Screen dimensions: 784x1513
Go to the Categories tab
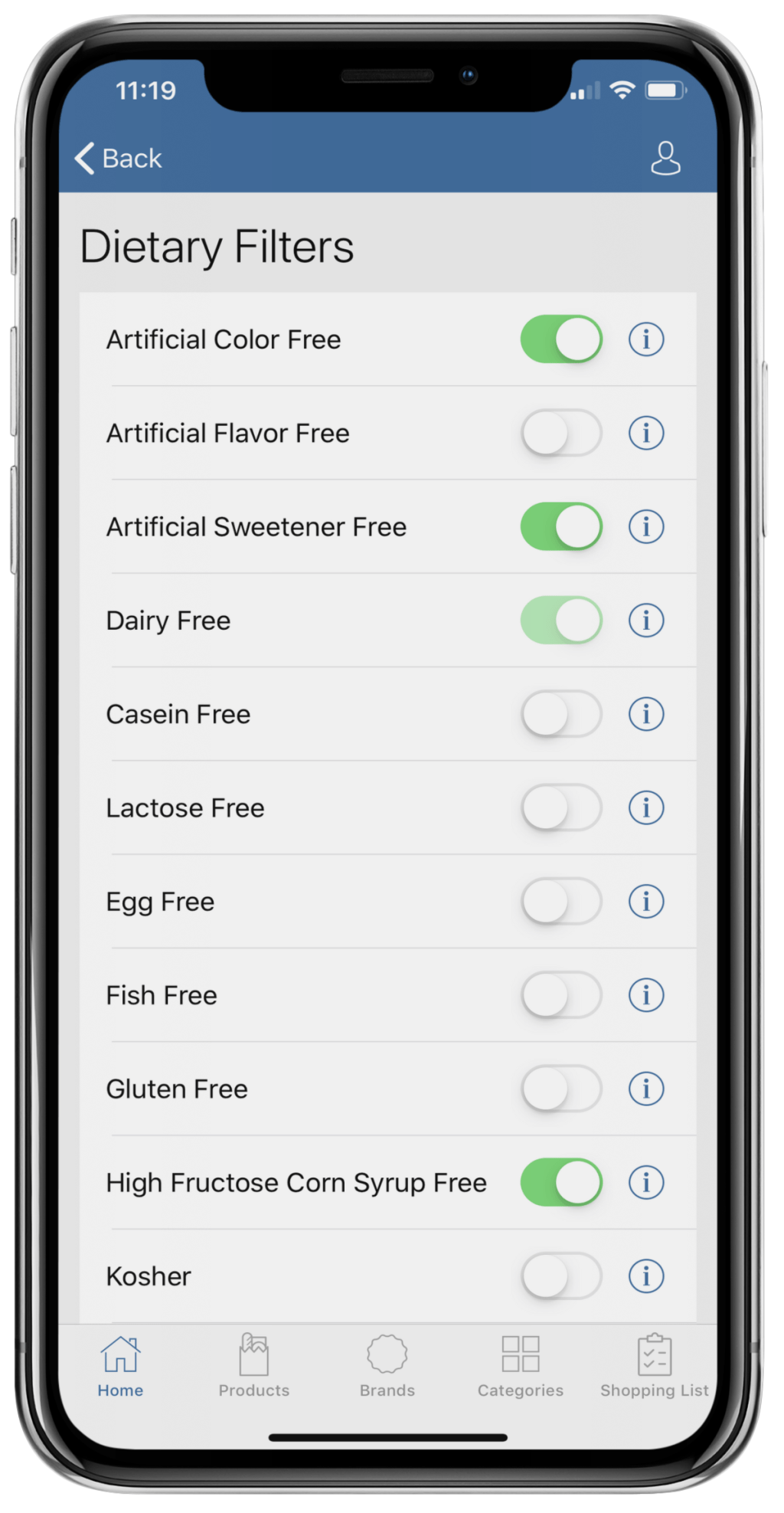click(521, 1366)
